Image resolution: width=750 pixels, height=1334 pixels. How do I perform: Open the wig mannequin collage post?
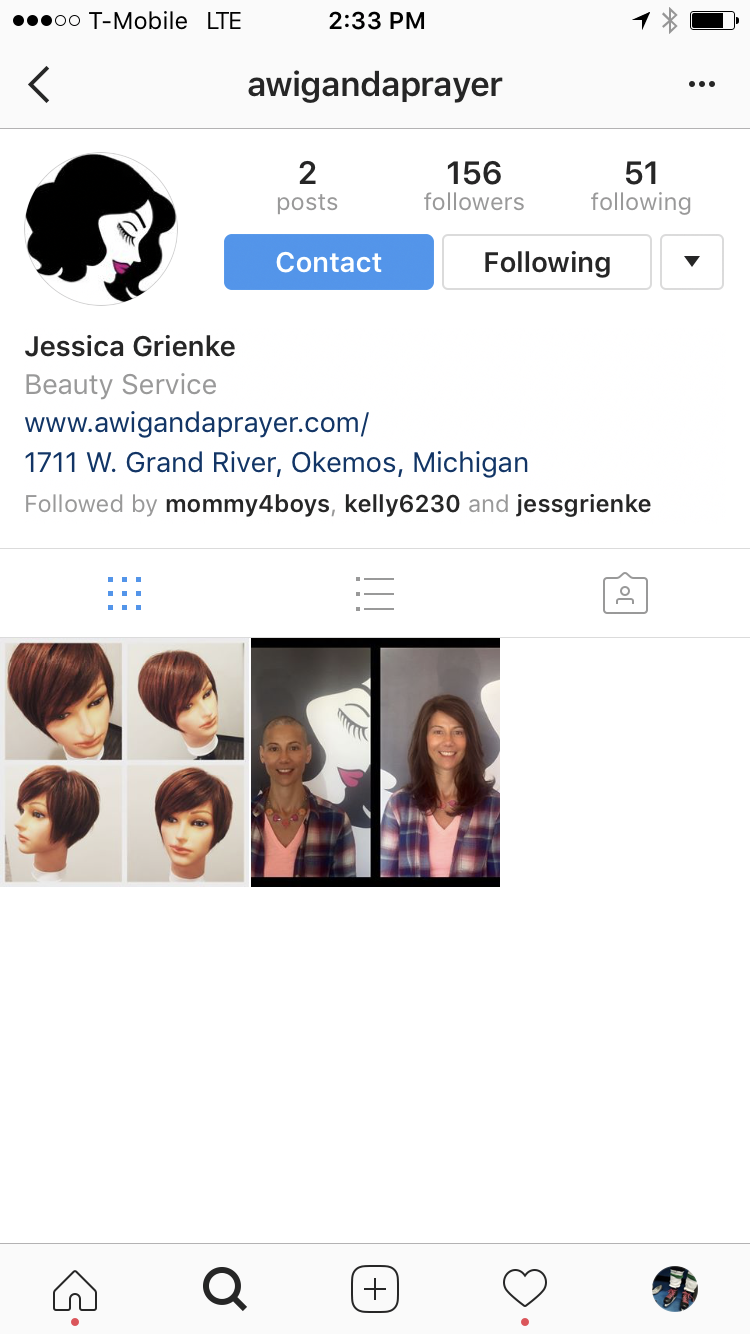(125, 762)
